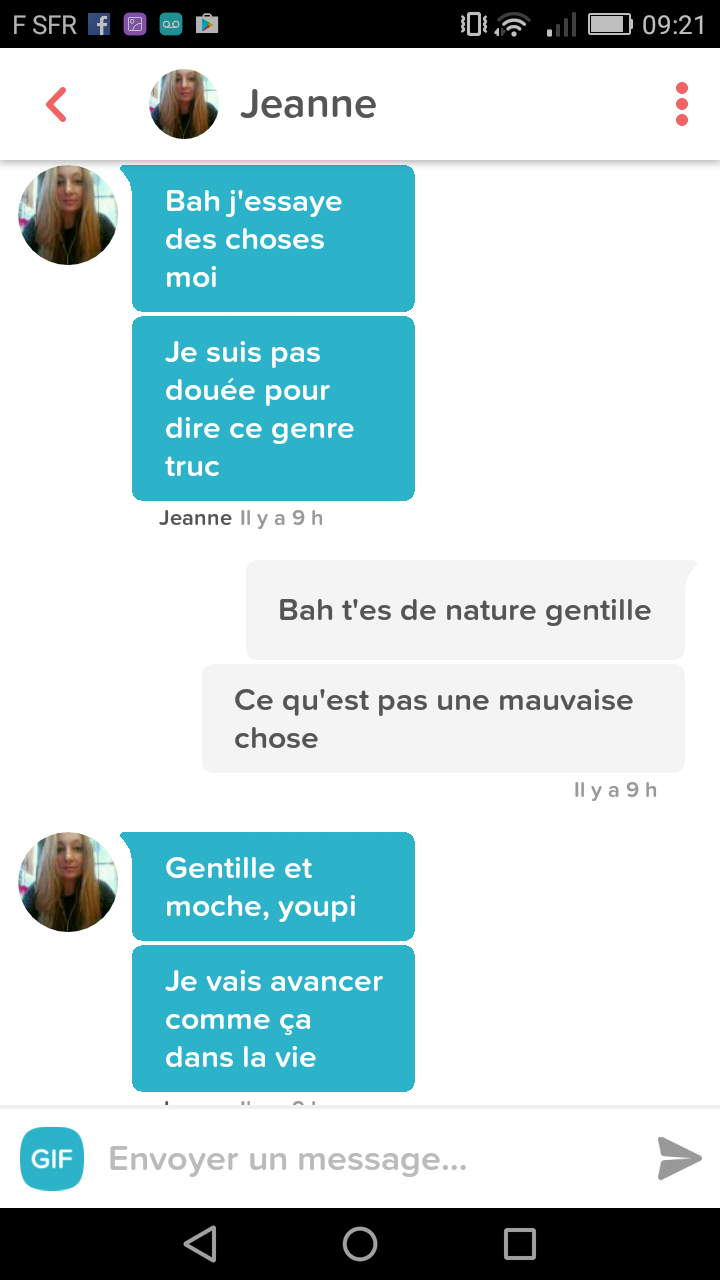Open the three-dot overflow menu
The width and height of the screenshot is (720, 1280).
682,104
